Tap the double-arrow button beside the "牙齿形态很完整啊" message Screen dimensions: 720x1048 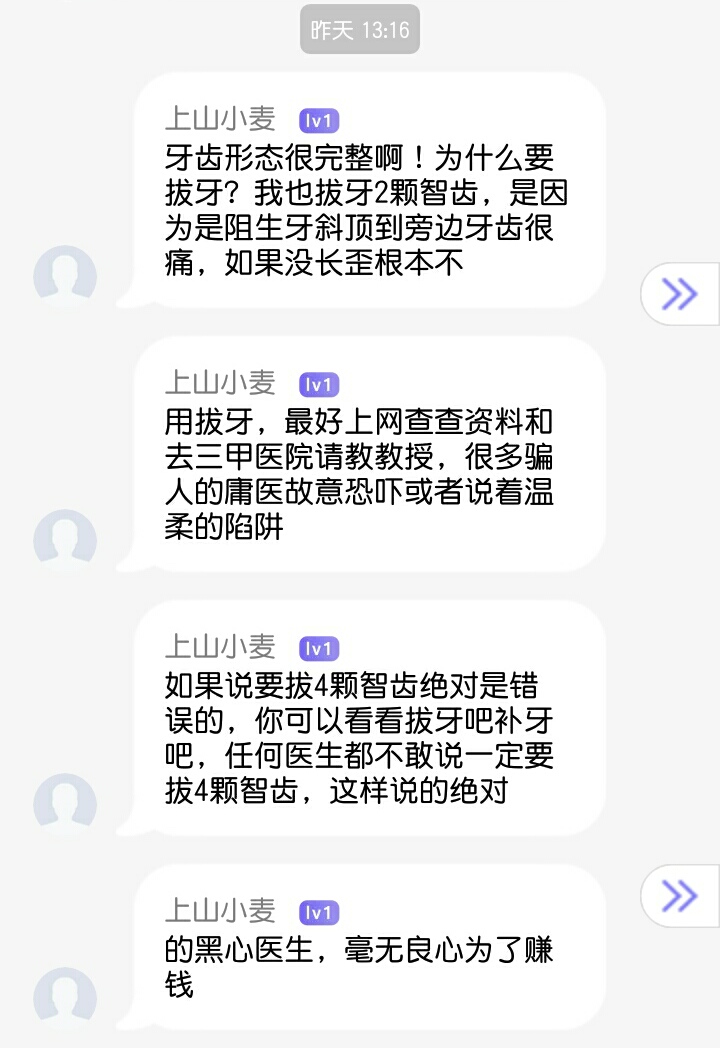point(680,294)
